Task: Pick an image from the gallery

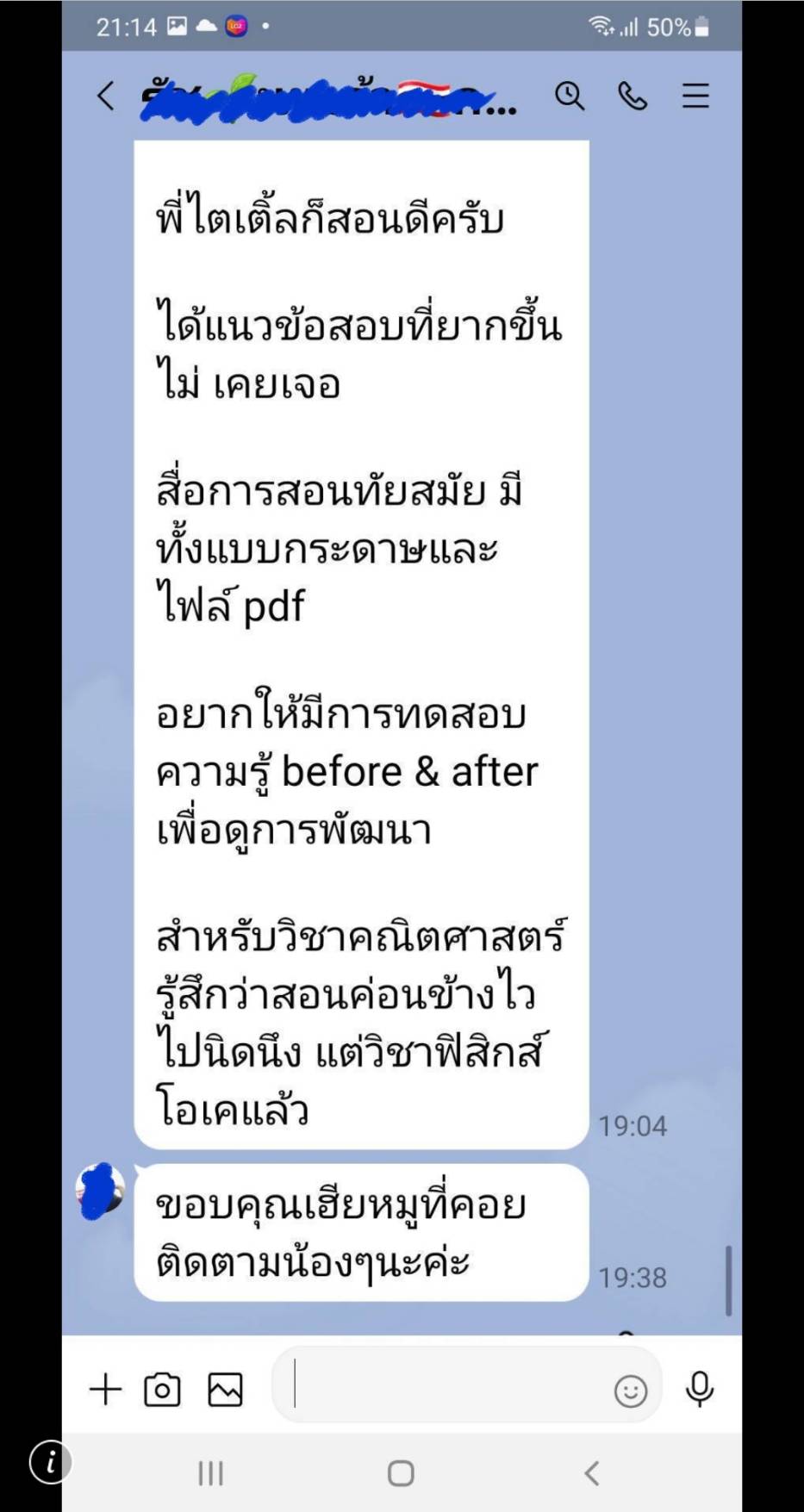Action: tap(225, 1390)
